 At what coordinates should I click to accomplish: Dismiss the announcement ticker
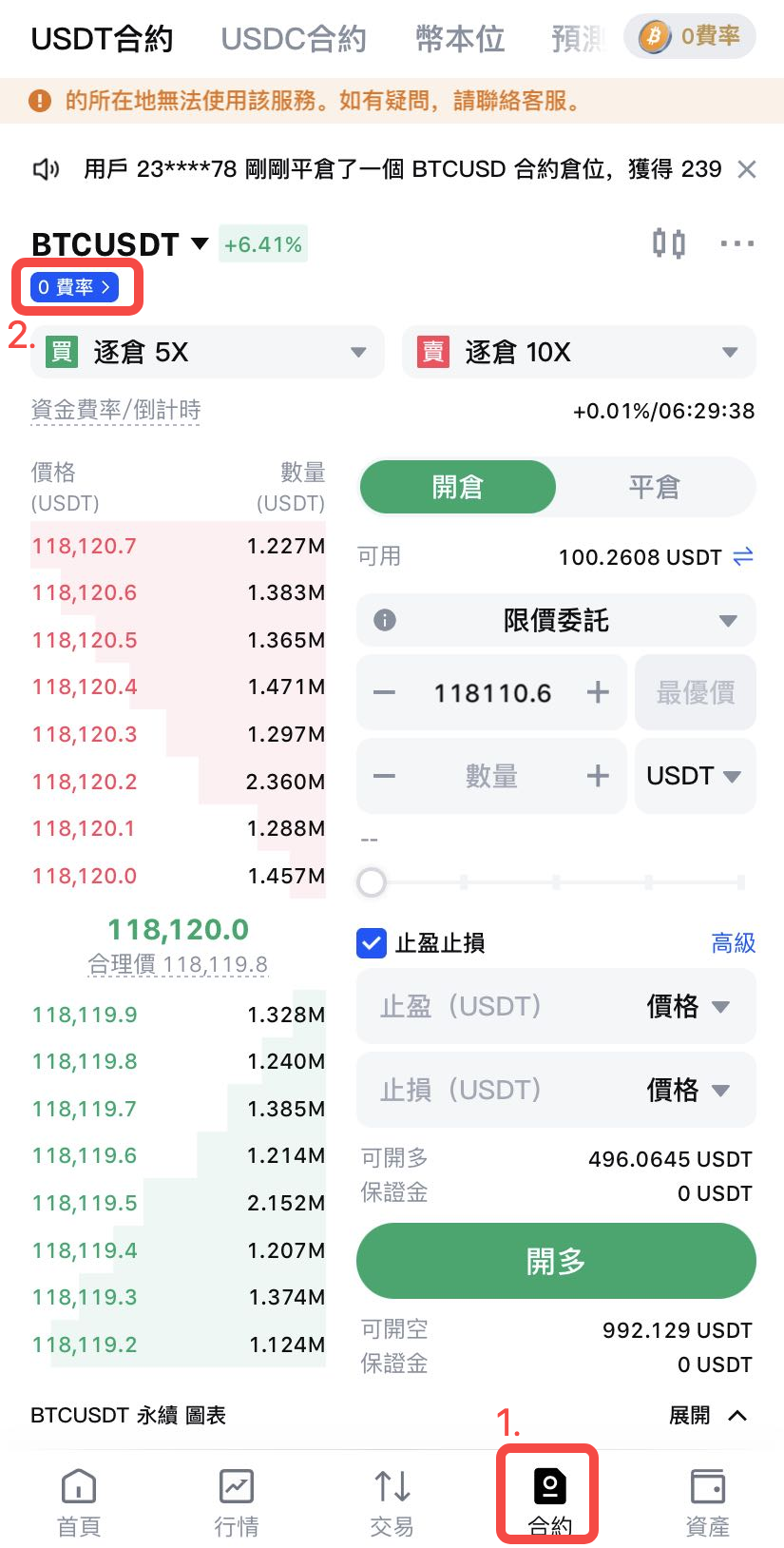[x=747, y=169]
